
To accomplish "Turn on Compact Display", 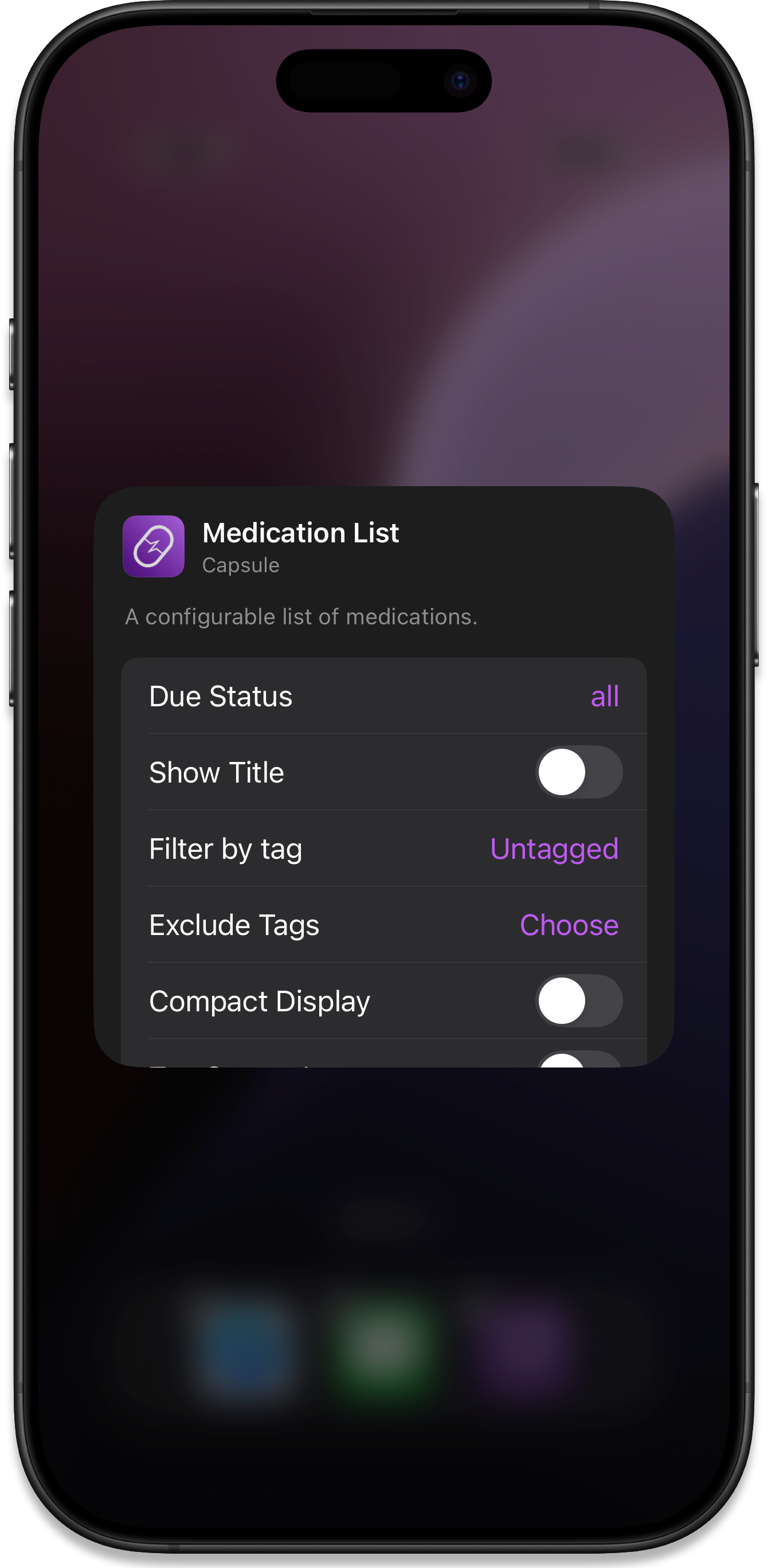I will tap(579, 1000).
